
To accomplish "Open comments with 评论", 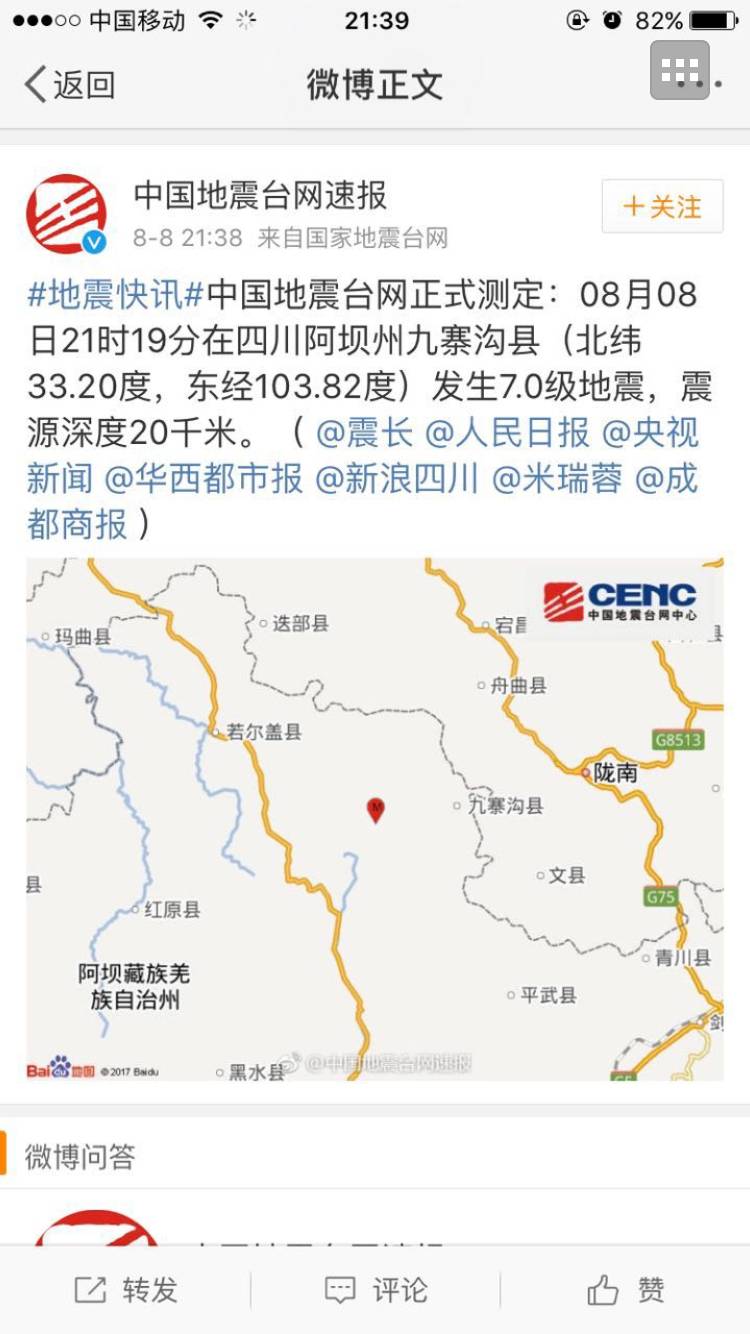I will click(376, 1290).
